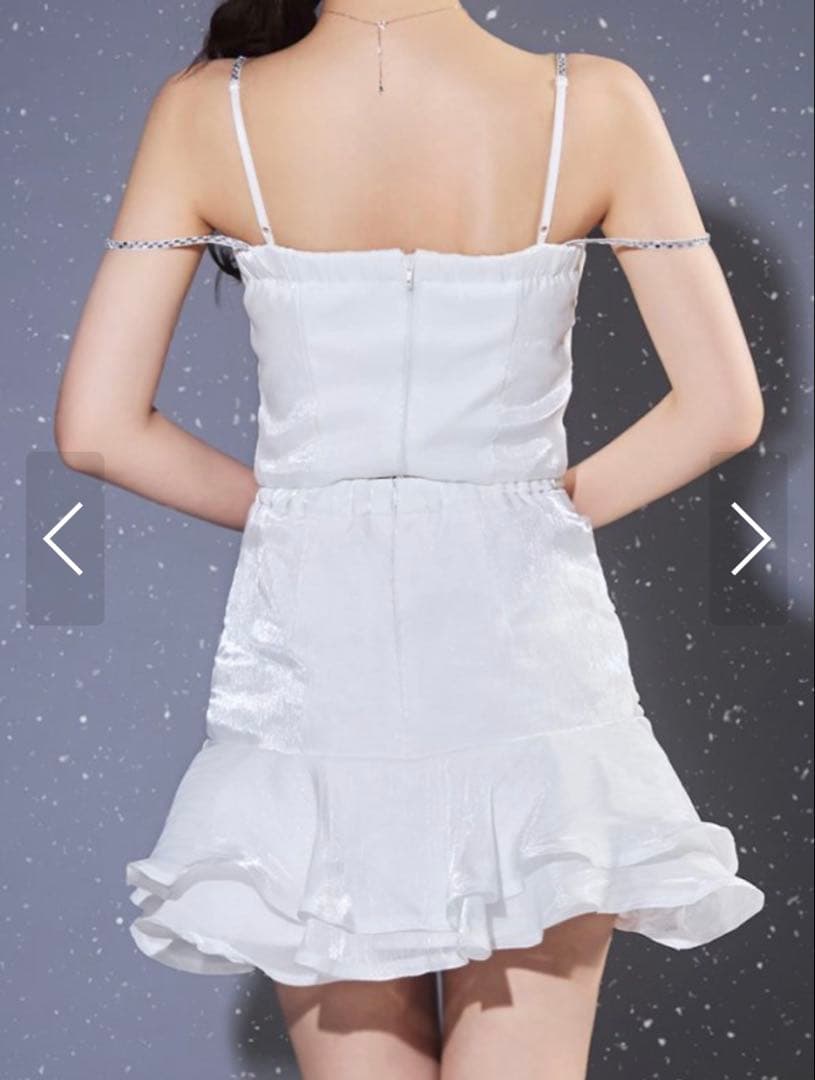
Task: Go to the previous product image
Action: tap(64, 538)
